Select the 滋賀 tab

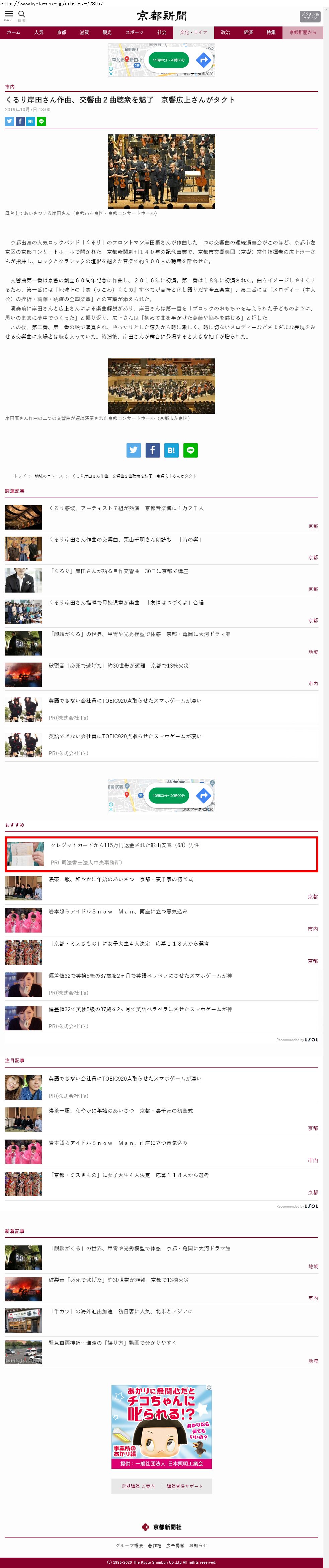(84, 32)
